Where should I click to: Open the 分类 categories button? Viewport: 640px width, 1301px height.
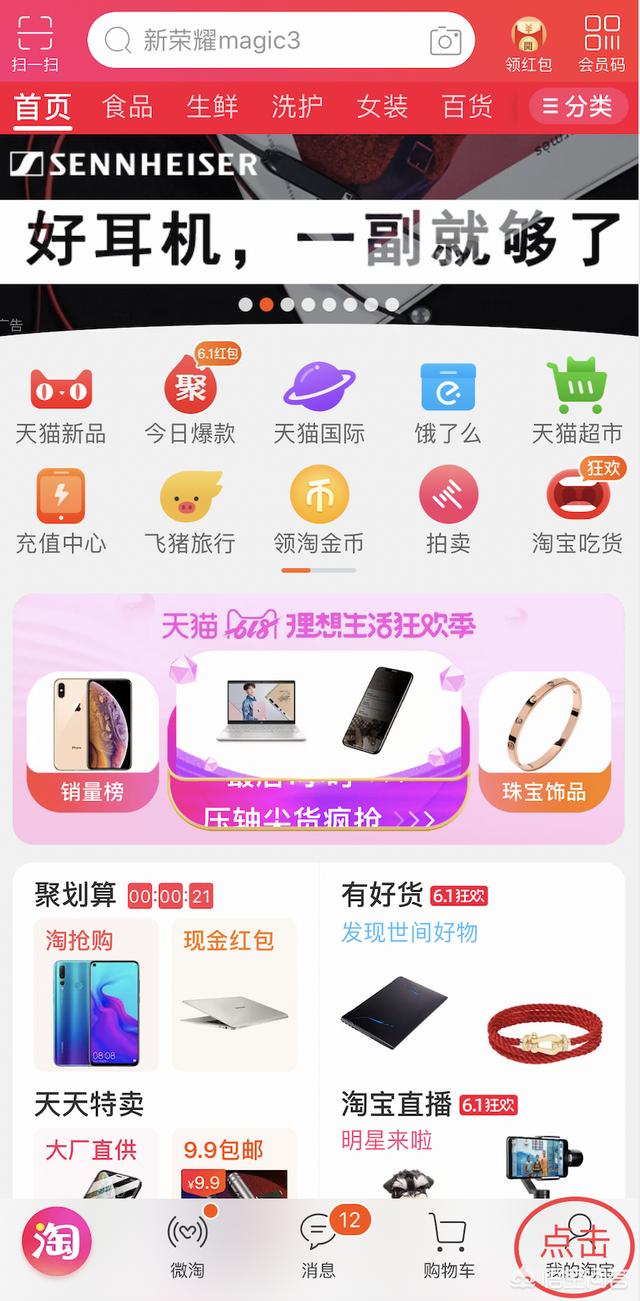pos(577,107)
